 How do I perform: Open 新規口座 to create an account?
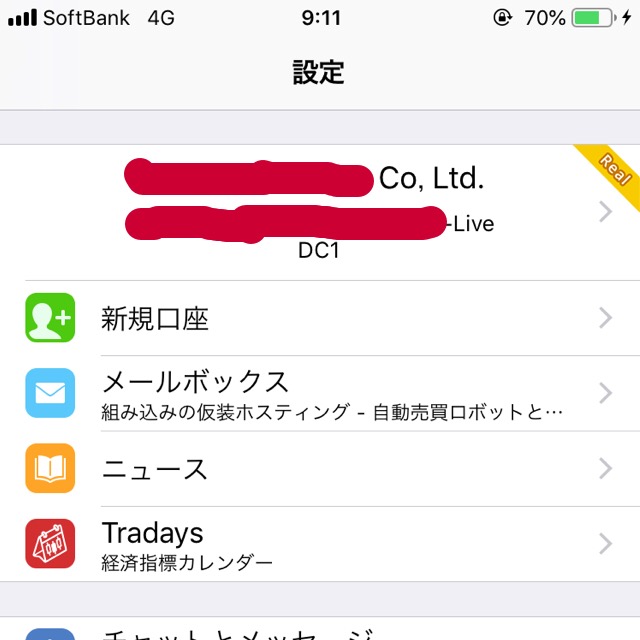point(320,318)
